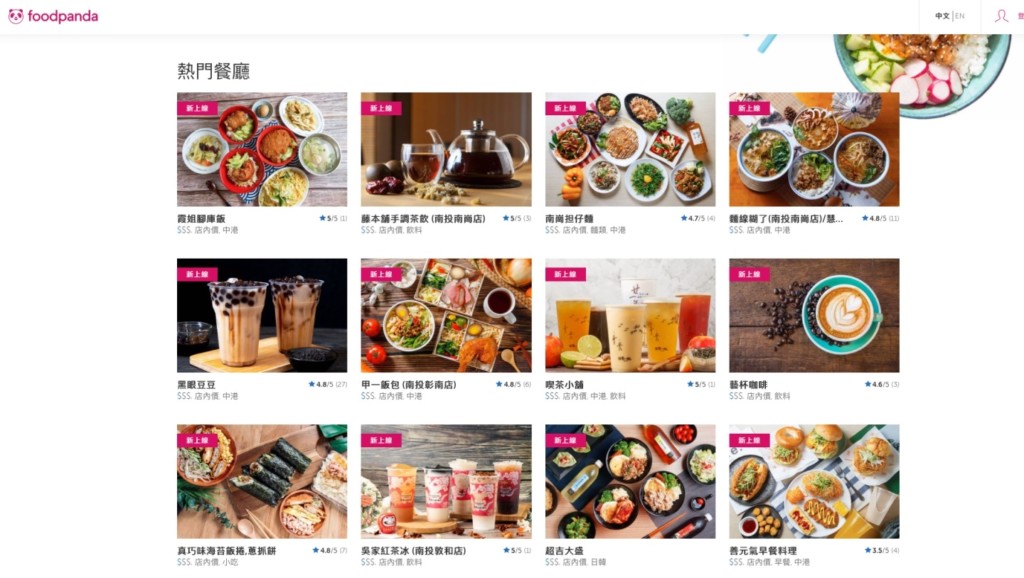Viewport: 1024px width, 578px height.
Task: Open 吳家紅茶冰 (南投敦和店)
Action: pyautogui.click(x=446, y=482)
